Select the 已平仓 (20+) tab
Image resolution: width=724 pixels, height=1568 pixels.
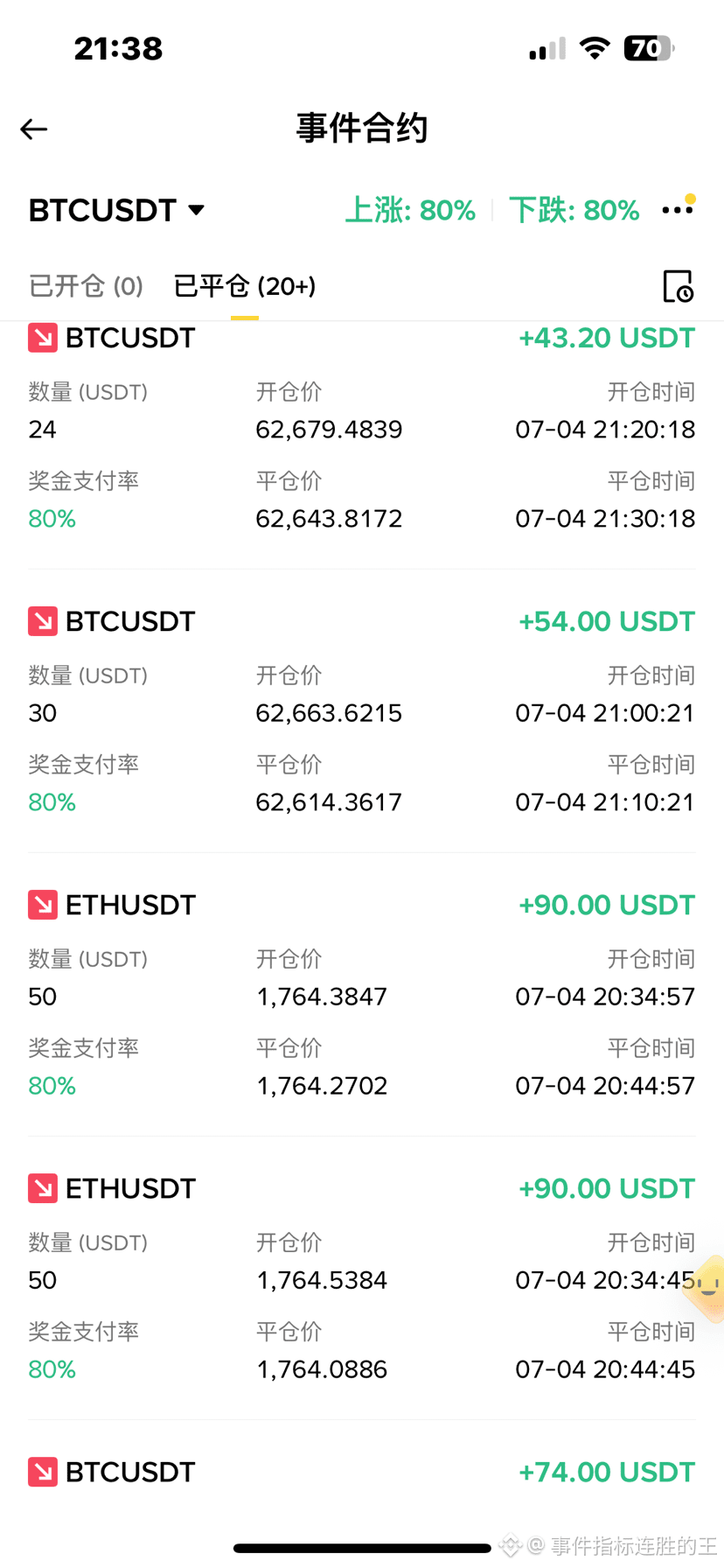[x=245, y=286]
